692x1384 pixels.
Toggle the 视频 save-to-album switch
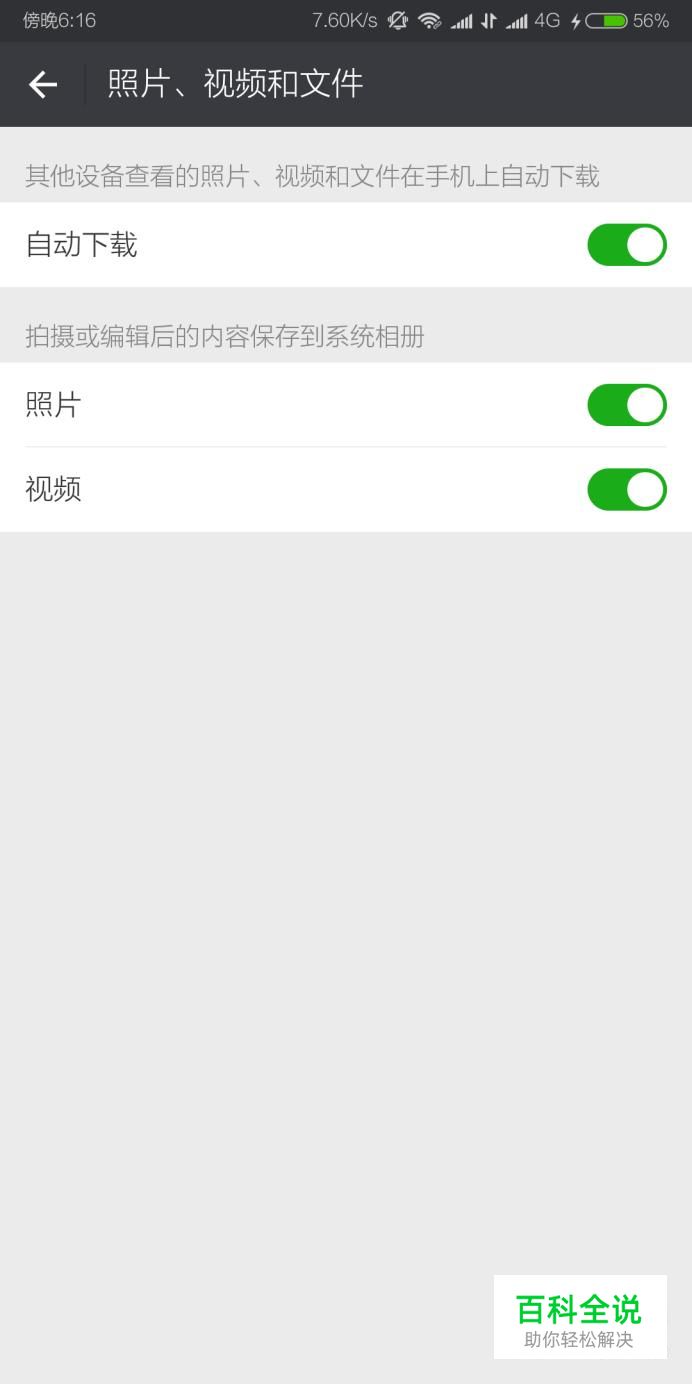(x=626, y=490)
